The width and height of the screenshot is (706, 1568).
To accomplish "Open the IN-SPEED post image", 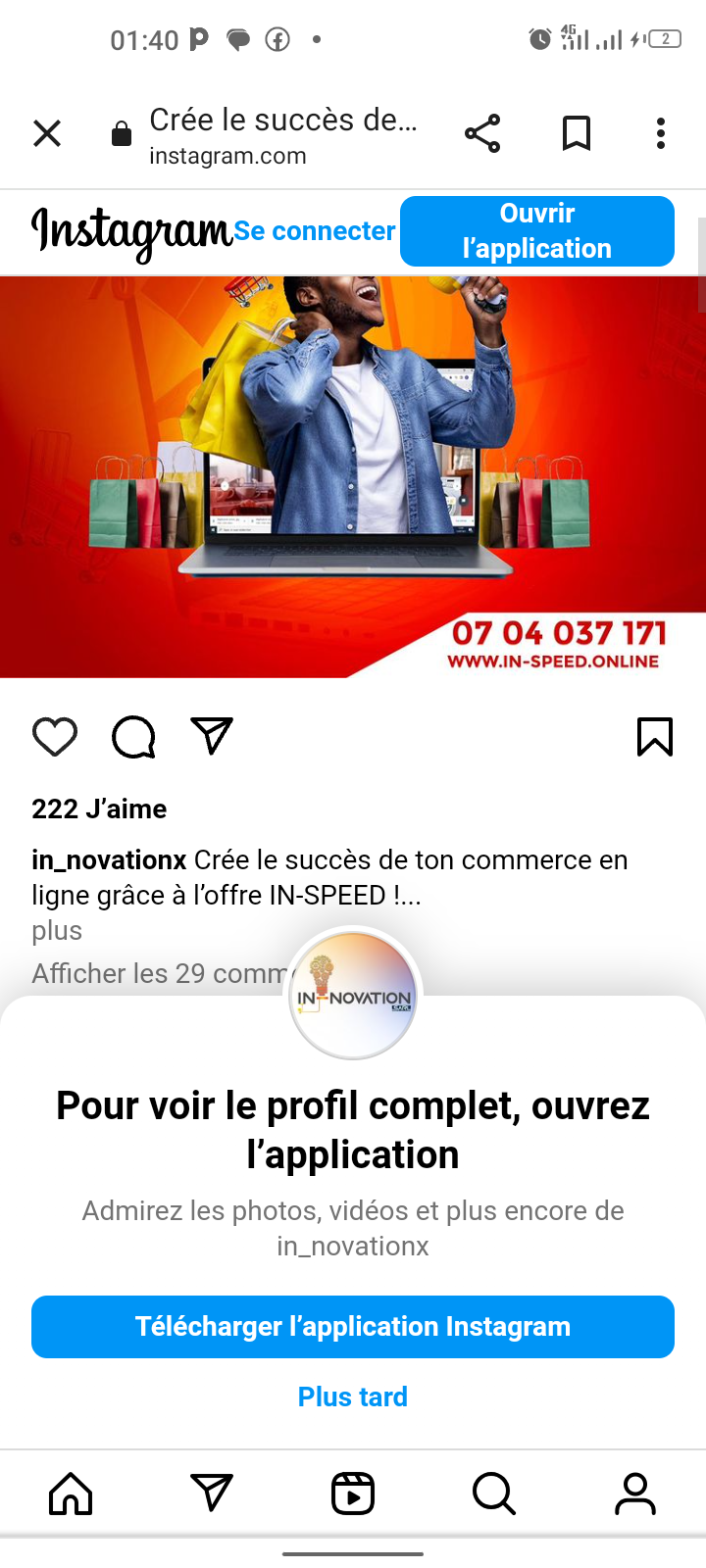I will 353,477.
